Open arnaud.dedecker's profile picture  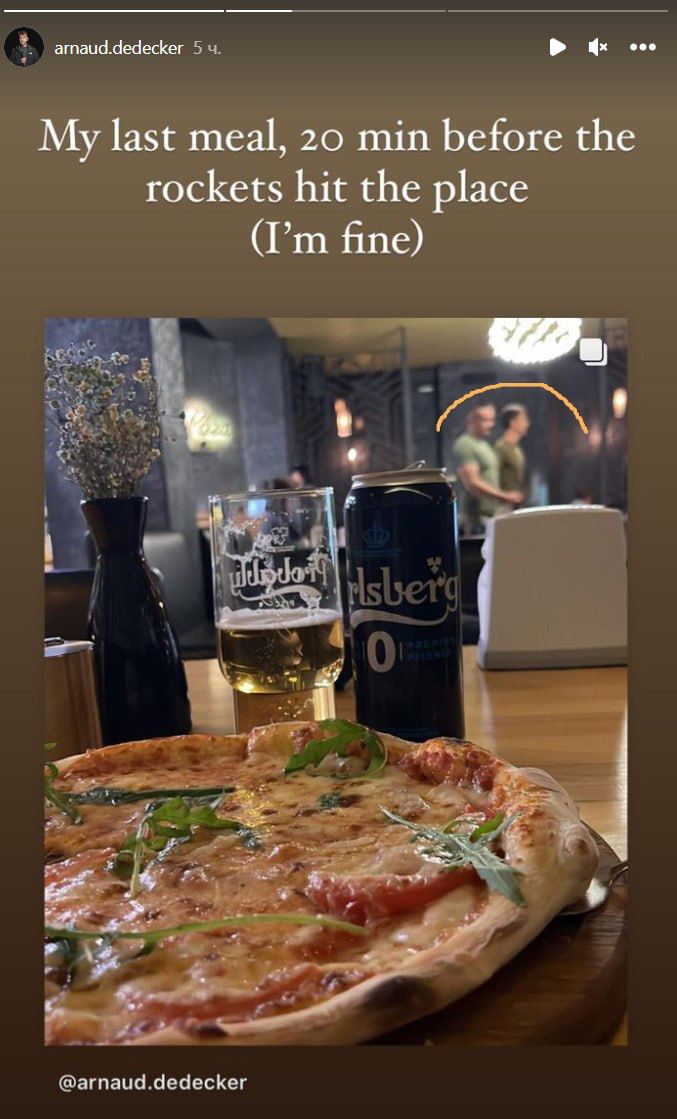click(24, 47)
